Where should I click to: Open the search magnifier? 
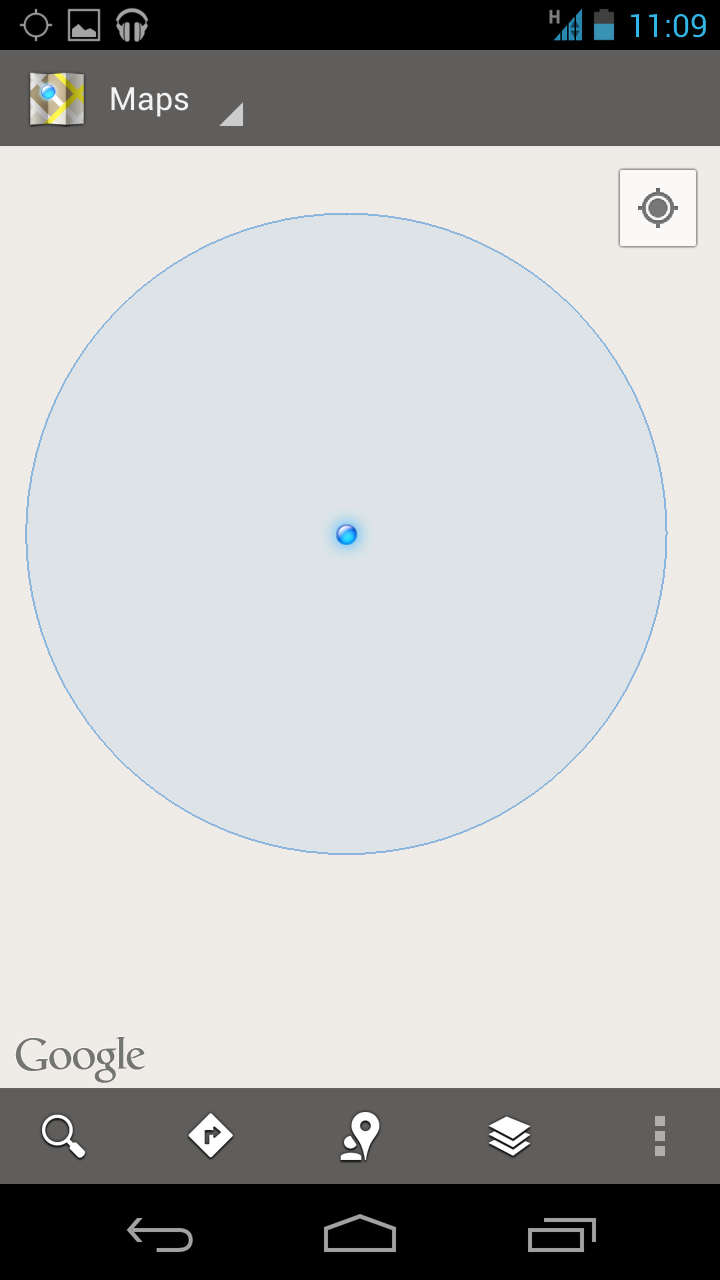63,1136
